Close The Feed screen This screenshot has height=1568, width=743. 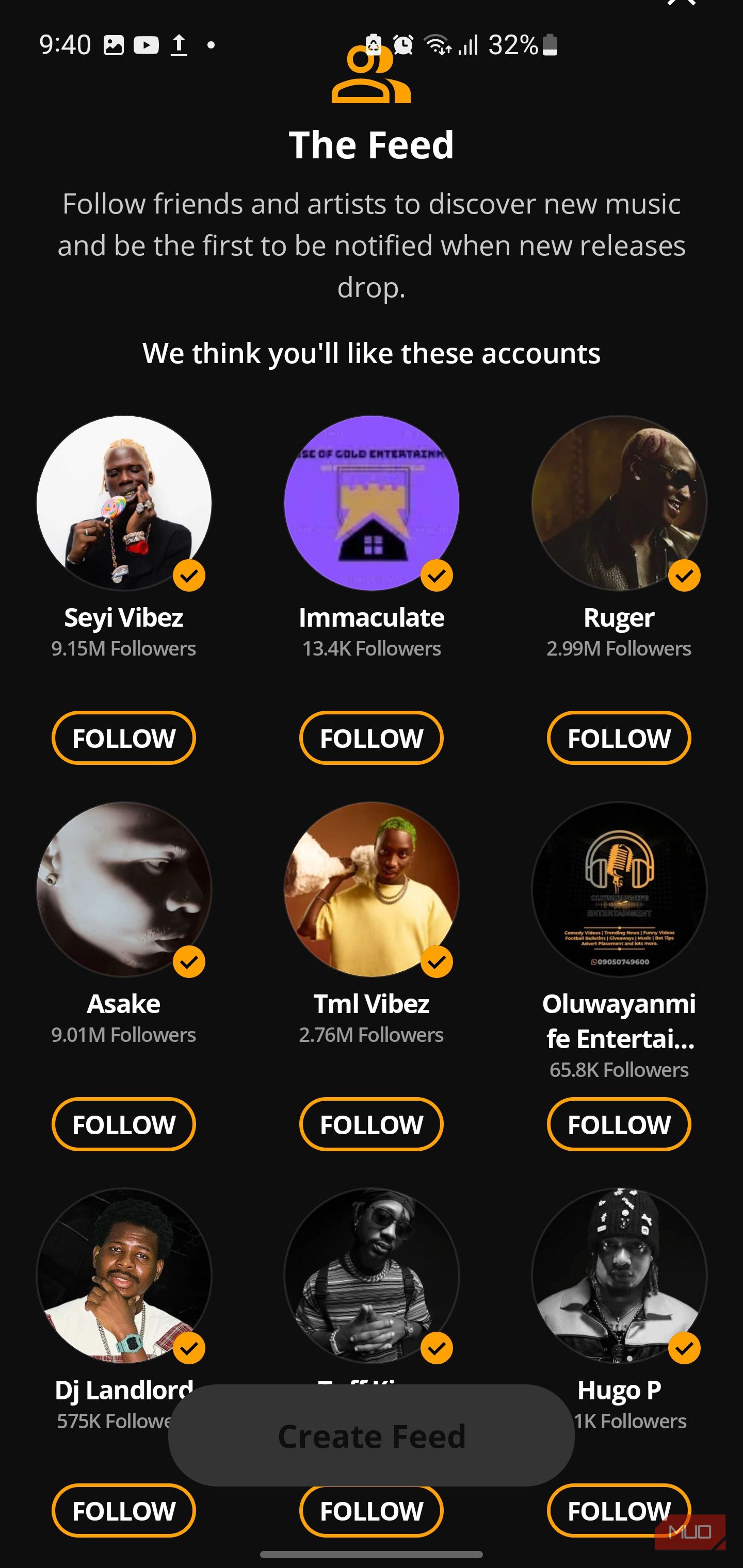(x=682, y=3)
